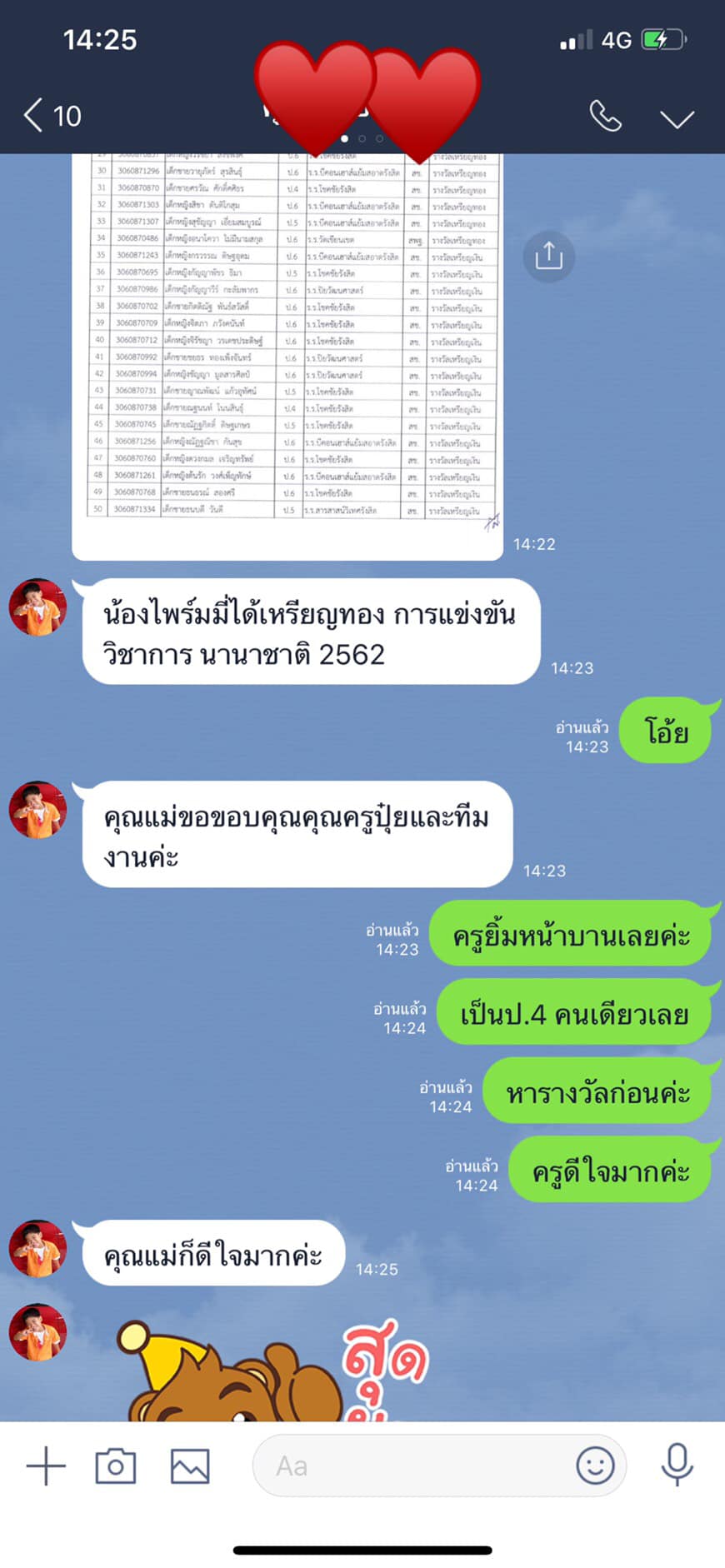View sender's profile avatar beside the 2562 message
The height and width of the screenshot is (1568, 725).
[x=37, y=607]
